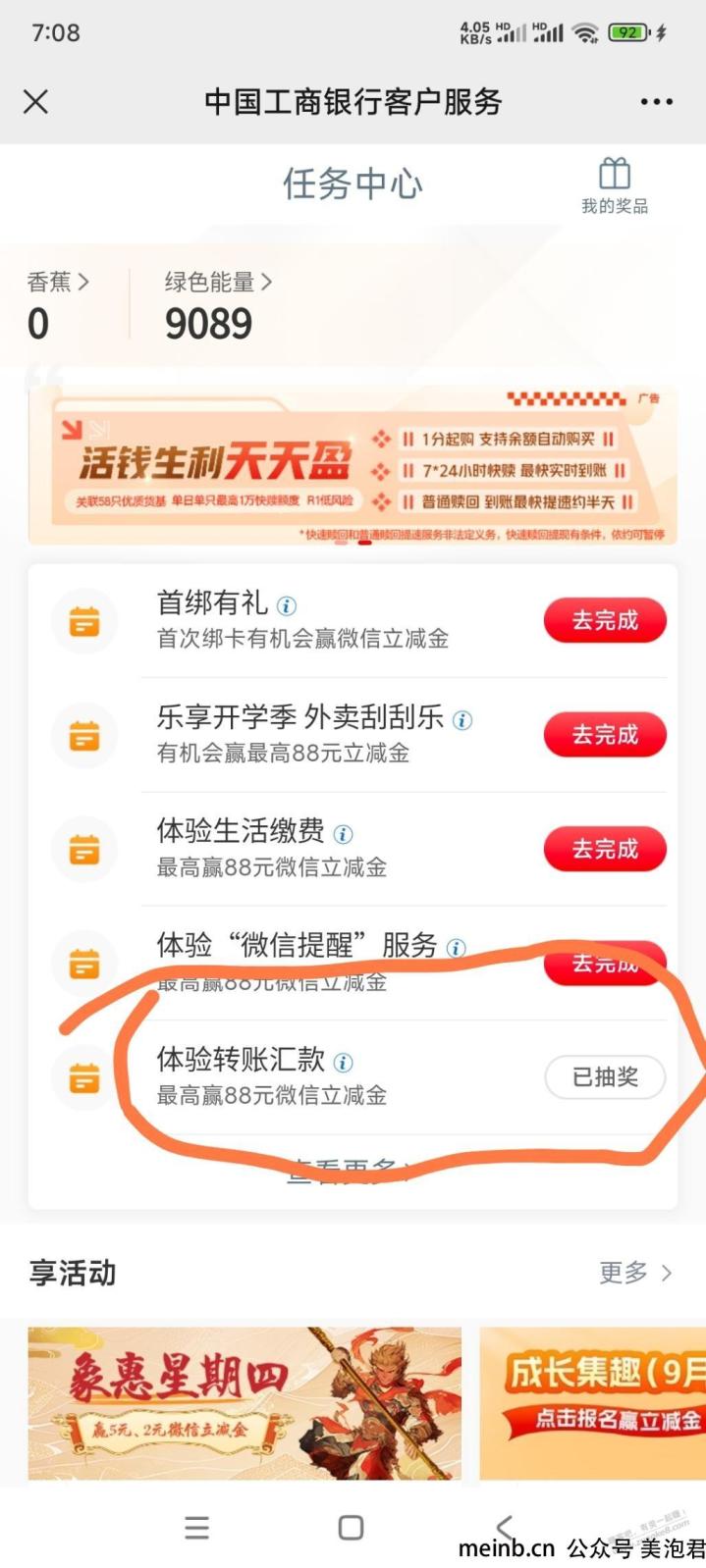The height and width of the screenshot is (1568, 706).
Task: Show info for 体验生活缴费
Action: [343, 834]
